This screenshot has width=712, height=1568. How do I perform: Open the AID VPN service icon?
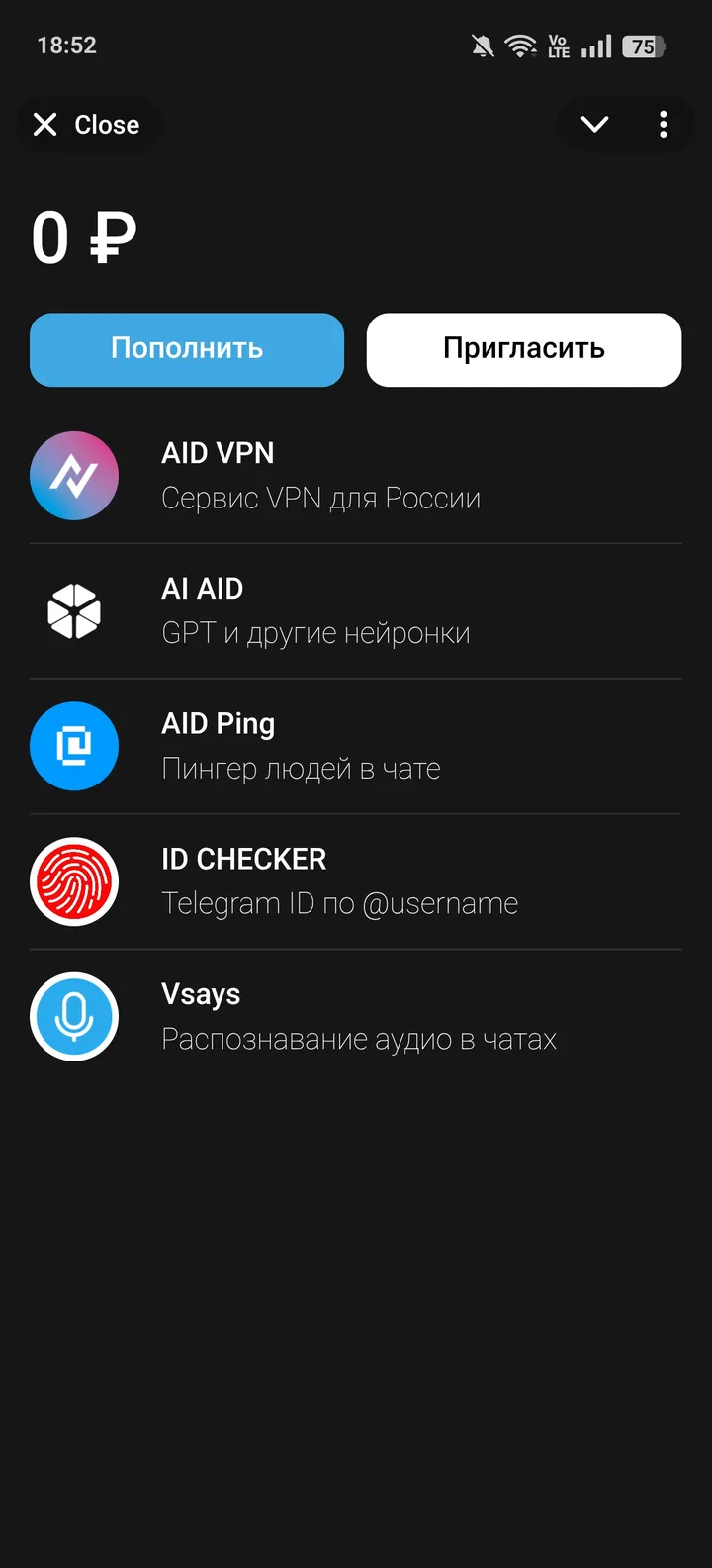(74, 476)
